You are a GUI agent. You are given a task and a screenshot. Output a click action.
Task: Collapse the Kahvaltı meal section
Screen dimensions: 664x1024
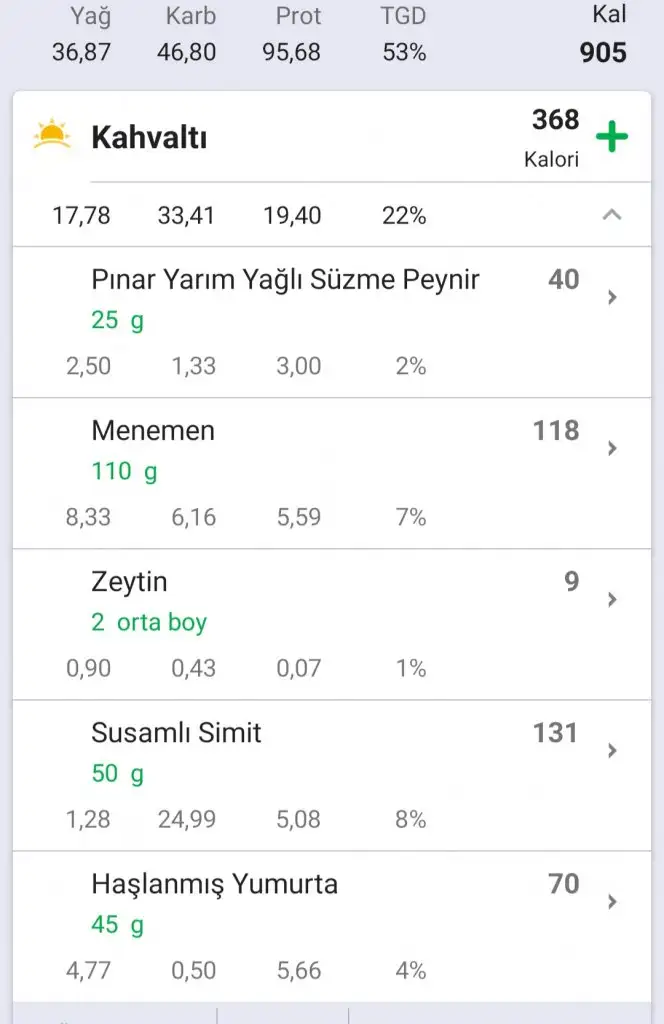pyautogui.click(x=612, y=215)
